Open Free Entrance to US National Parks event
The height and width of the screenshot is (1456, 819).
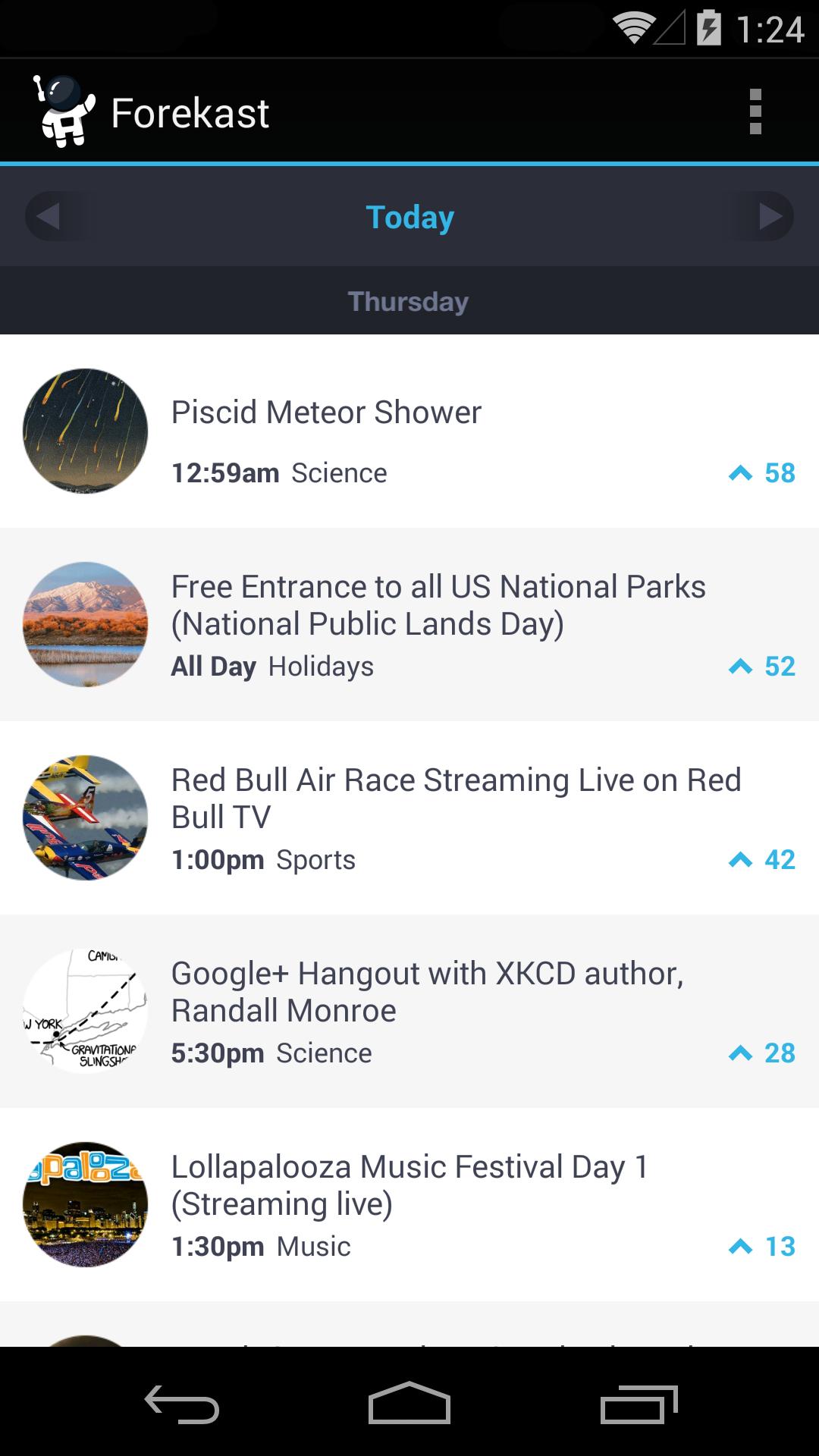pyautogui.click(x=438, y=605)
